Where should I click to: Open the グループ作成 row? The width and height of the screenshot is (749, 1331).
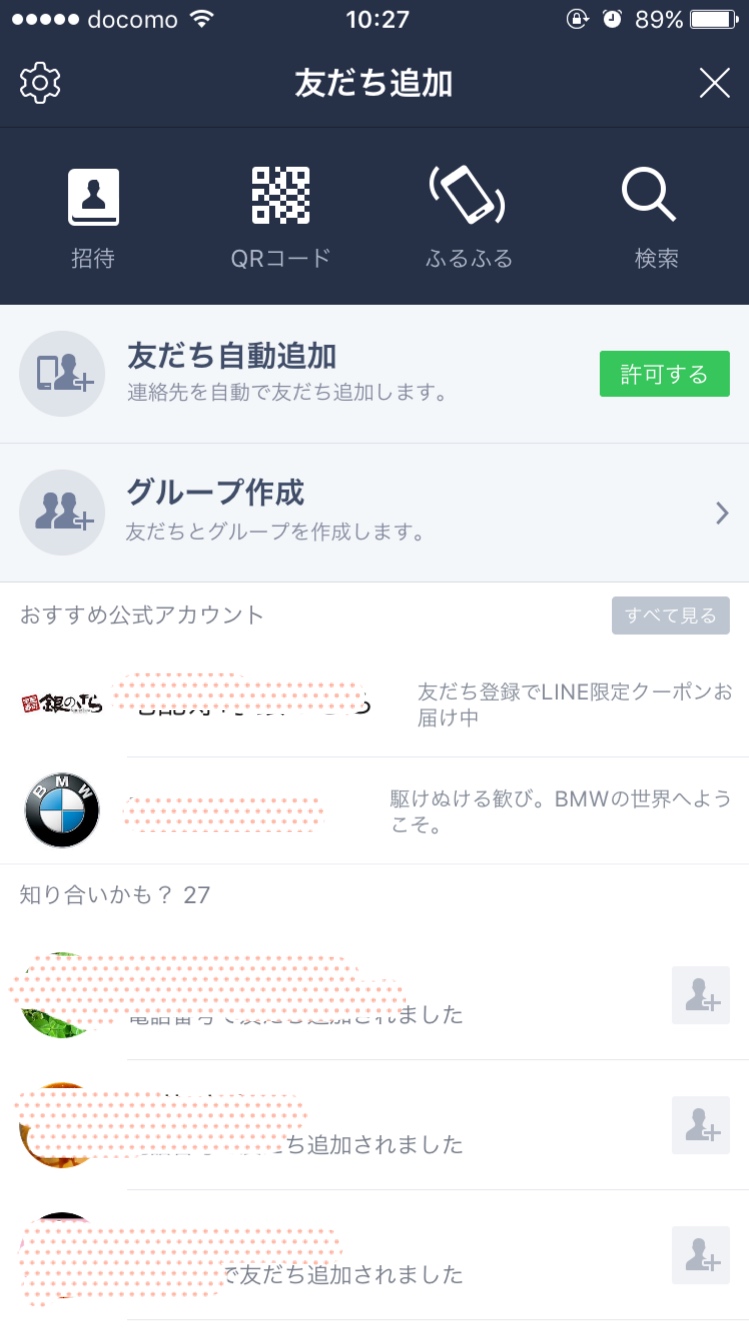click(374, 513)
